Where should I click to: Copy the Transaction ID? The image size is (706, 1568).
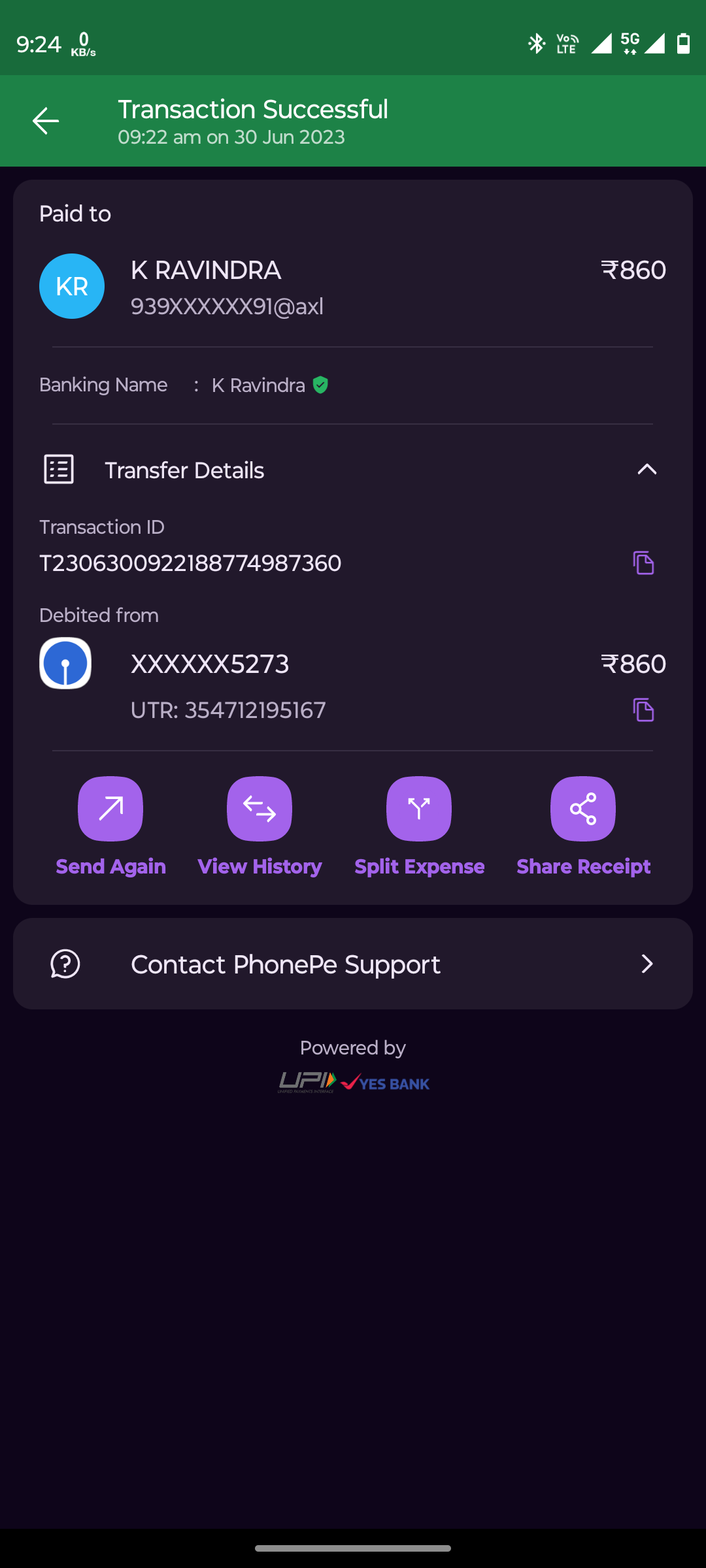click(643, 563)
